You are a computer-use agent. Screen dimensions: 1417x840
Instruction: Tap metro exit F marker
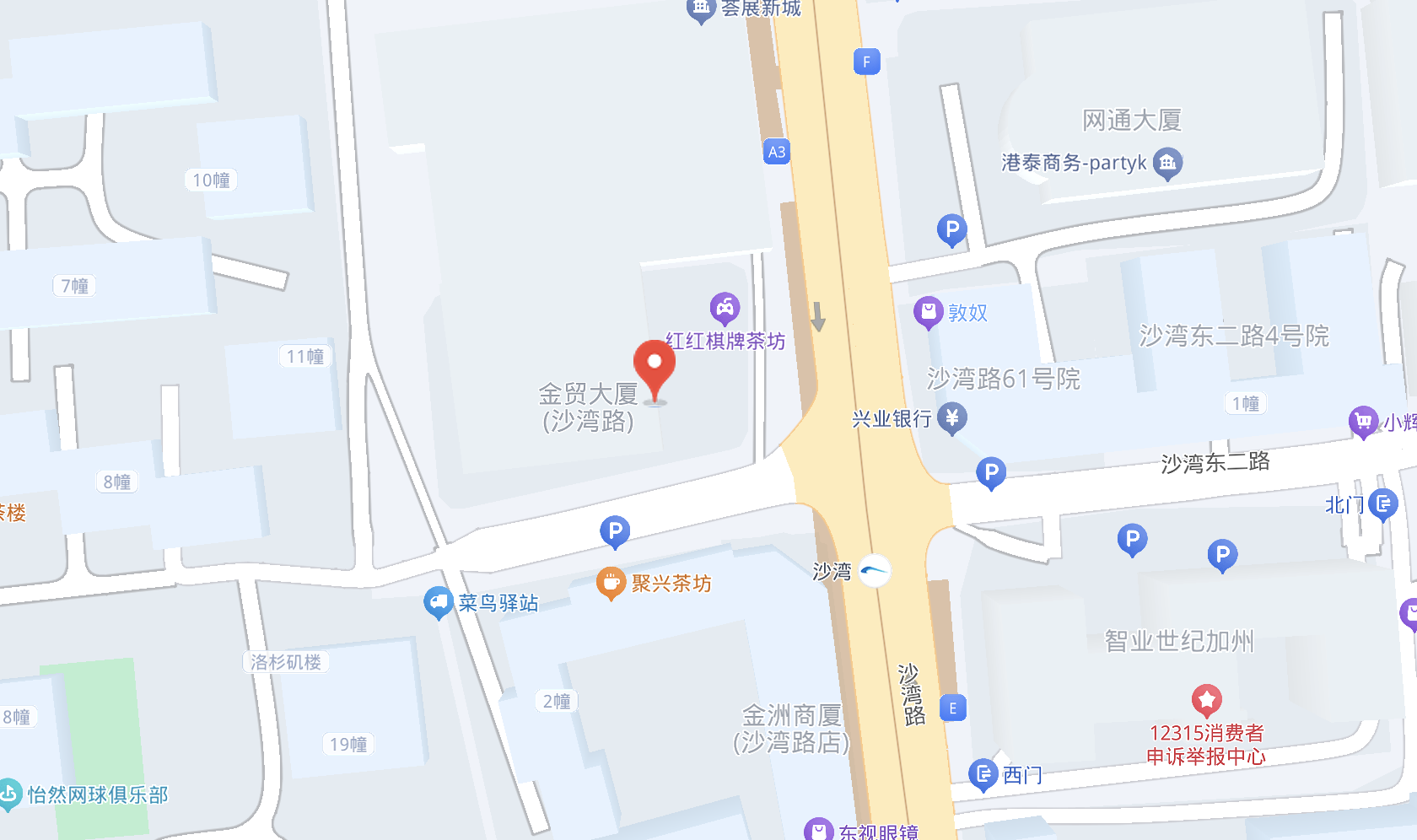866,62
